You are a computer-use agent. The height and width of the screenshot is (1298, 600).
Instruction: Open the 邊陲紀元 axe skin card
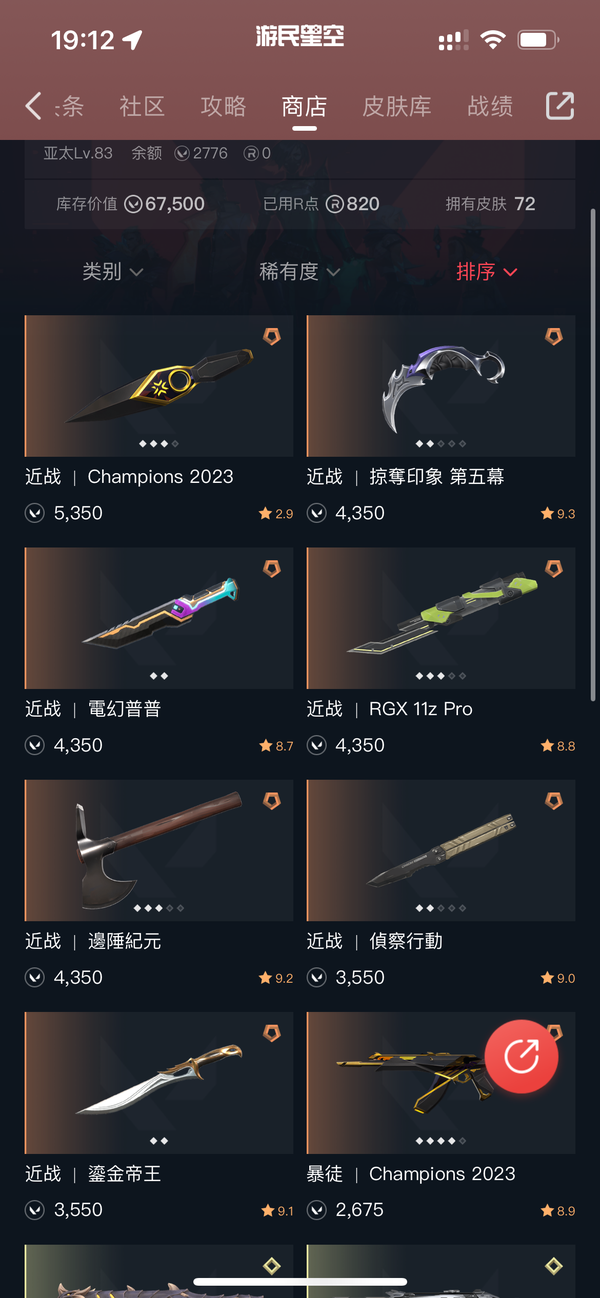coord(159,851)
